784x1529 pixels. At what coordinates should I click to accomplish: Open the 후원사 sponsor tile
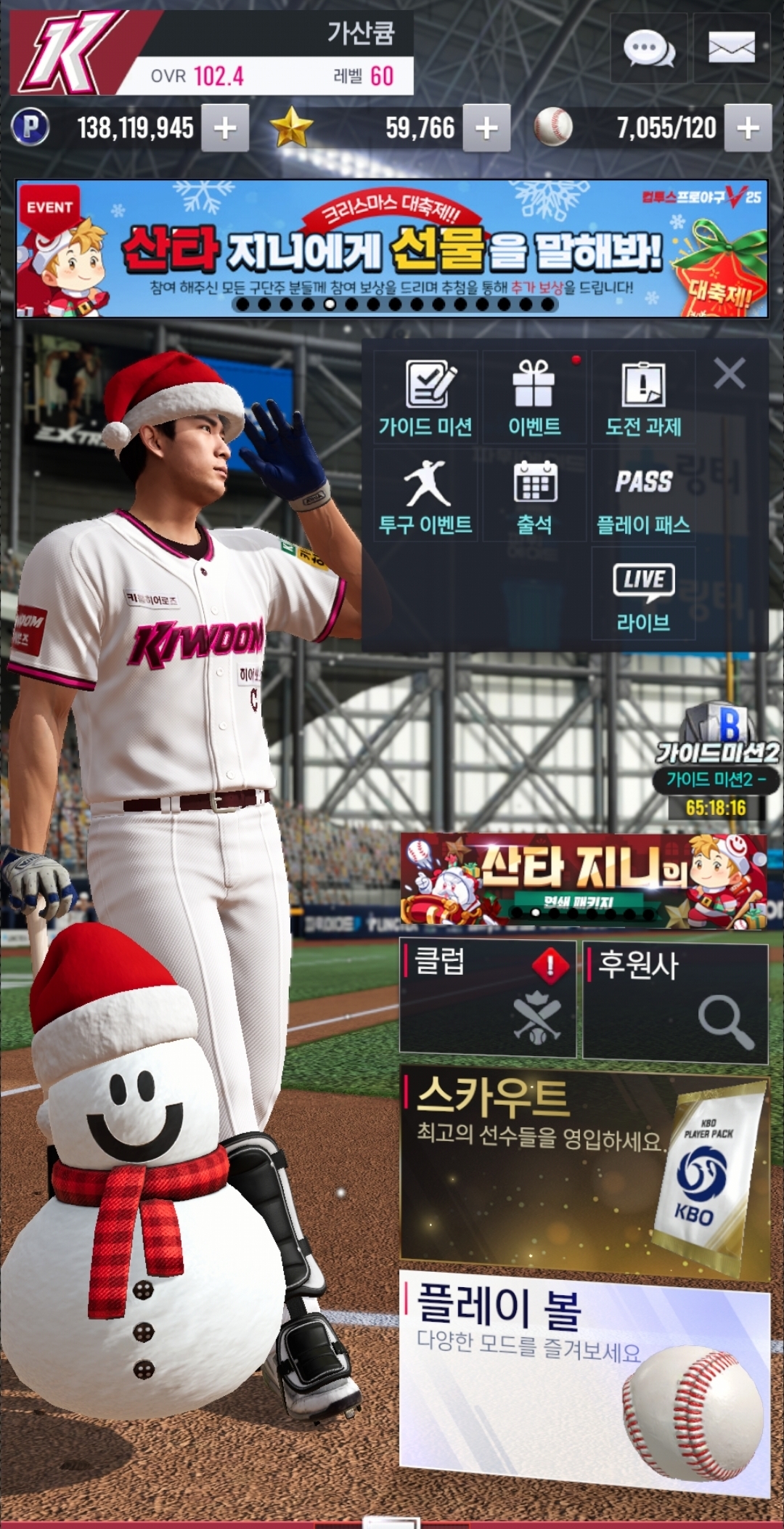click(675, 1002)
